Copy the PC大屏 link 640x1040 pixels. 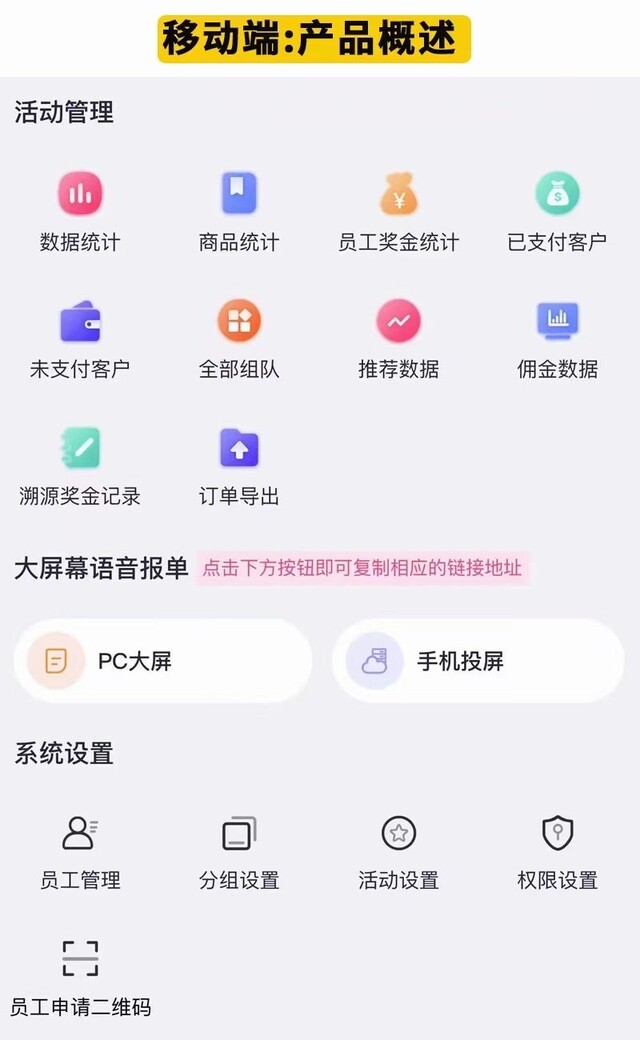163,661
